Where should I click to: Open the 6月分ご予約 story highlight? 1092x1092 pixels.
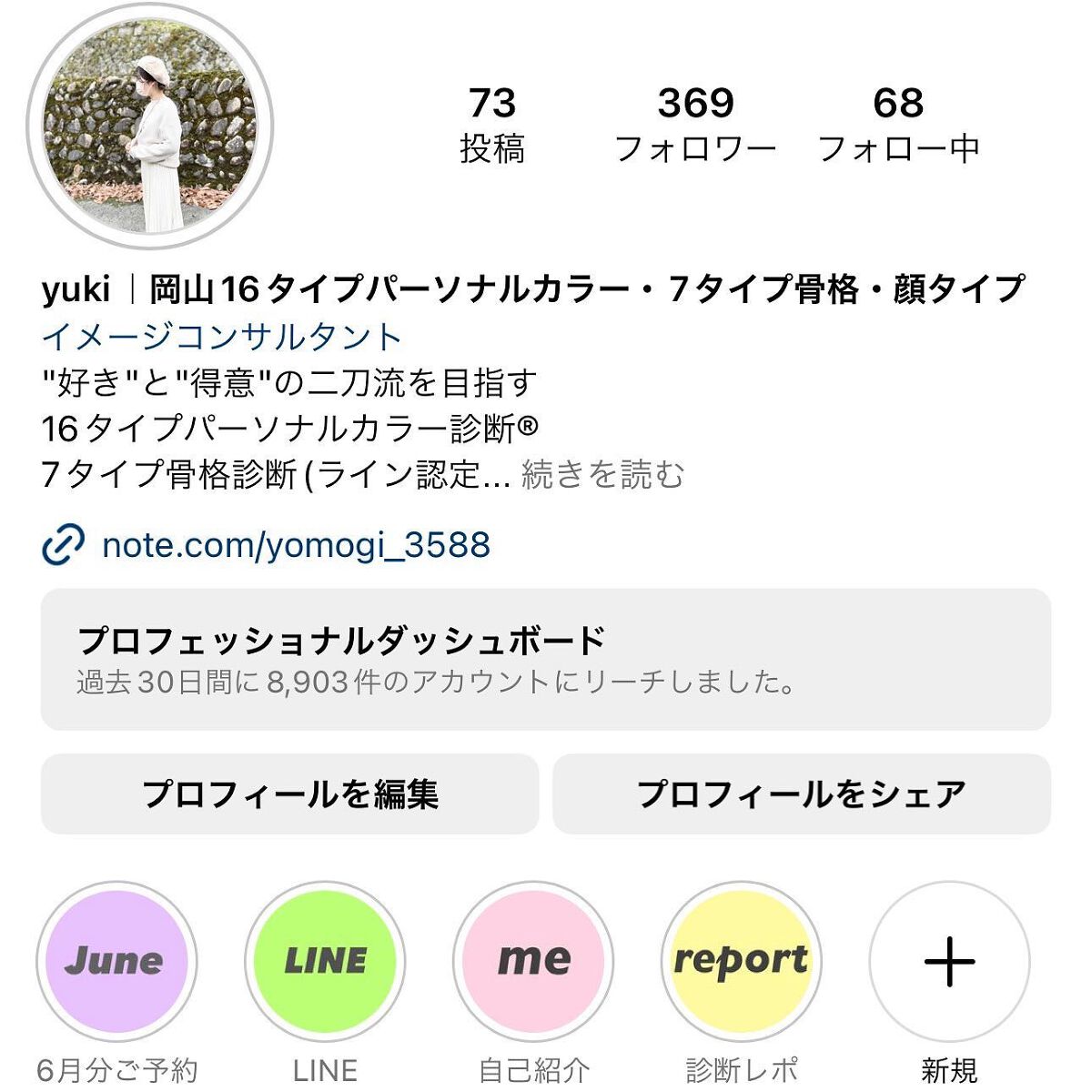click(116, 961)
